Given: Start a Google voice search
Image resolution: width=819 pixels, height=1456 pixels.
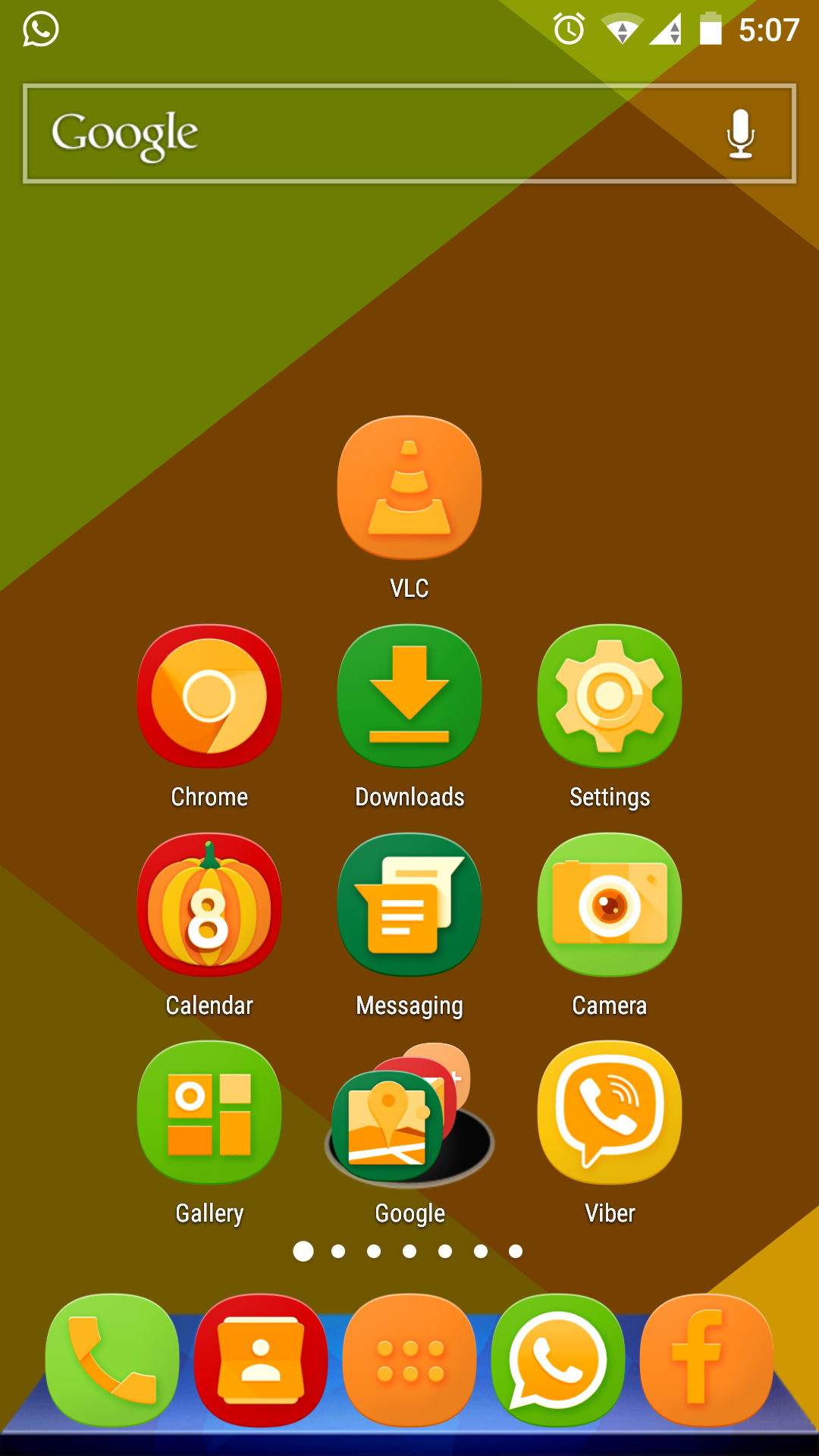Looking at the screenshot, I should pos(741,133).
